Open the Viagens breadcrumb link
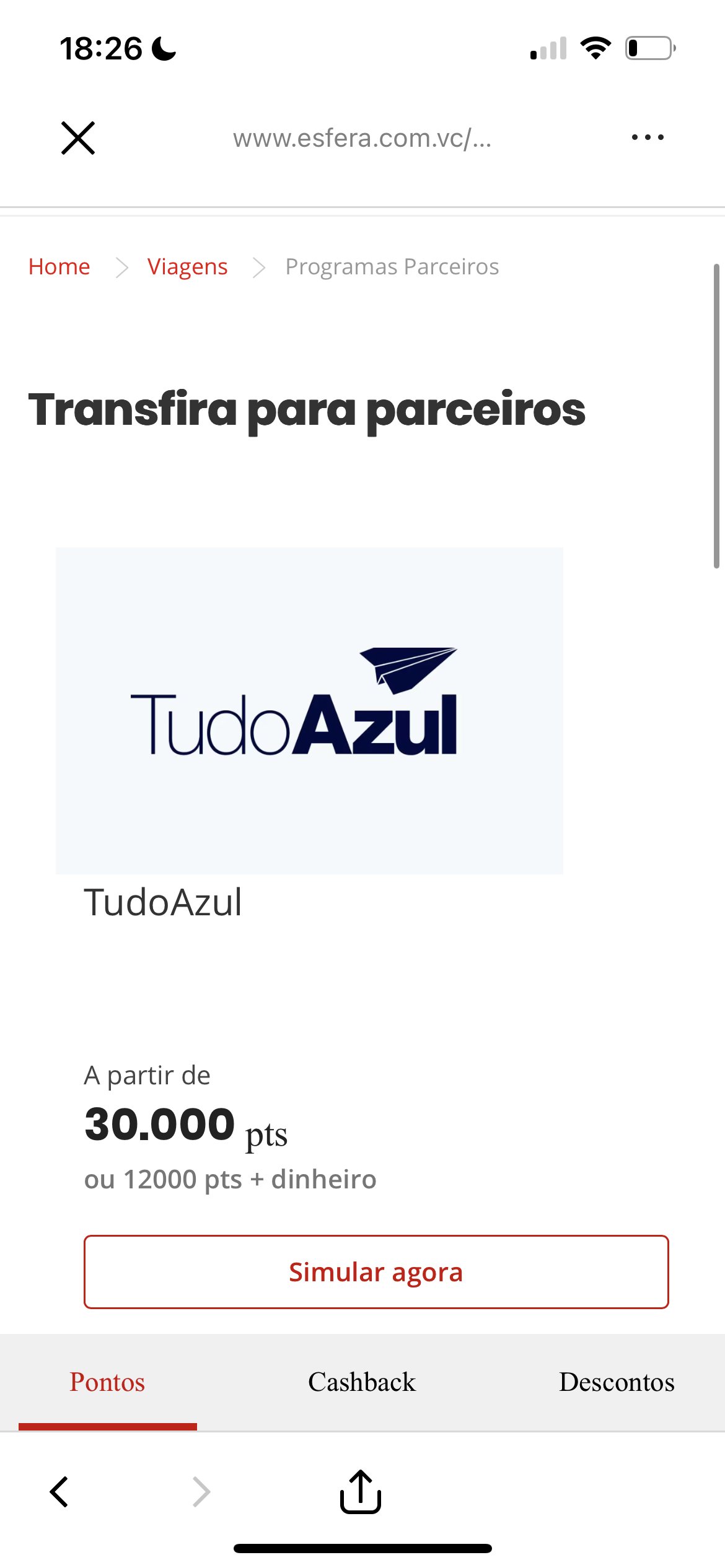The width and height of the screenshot is (725, 1568). [187, 267]
